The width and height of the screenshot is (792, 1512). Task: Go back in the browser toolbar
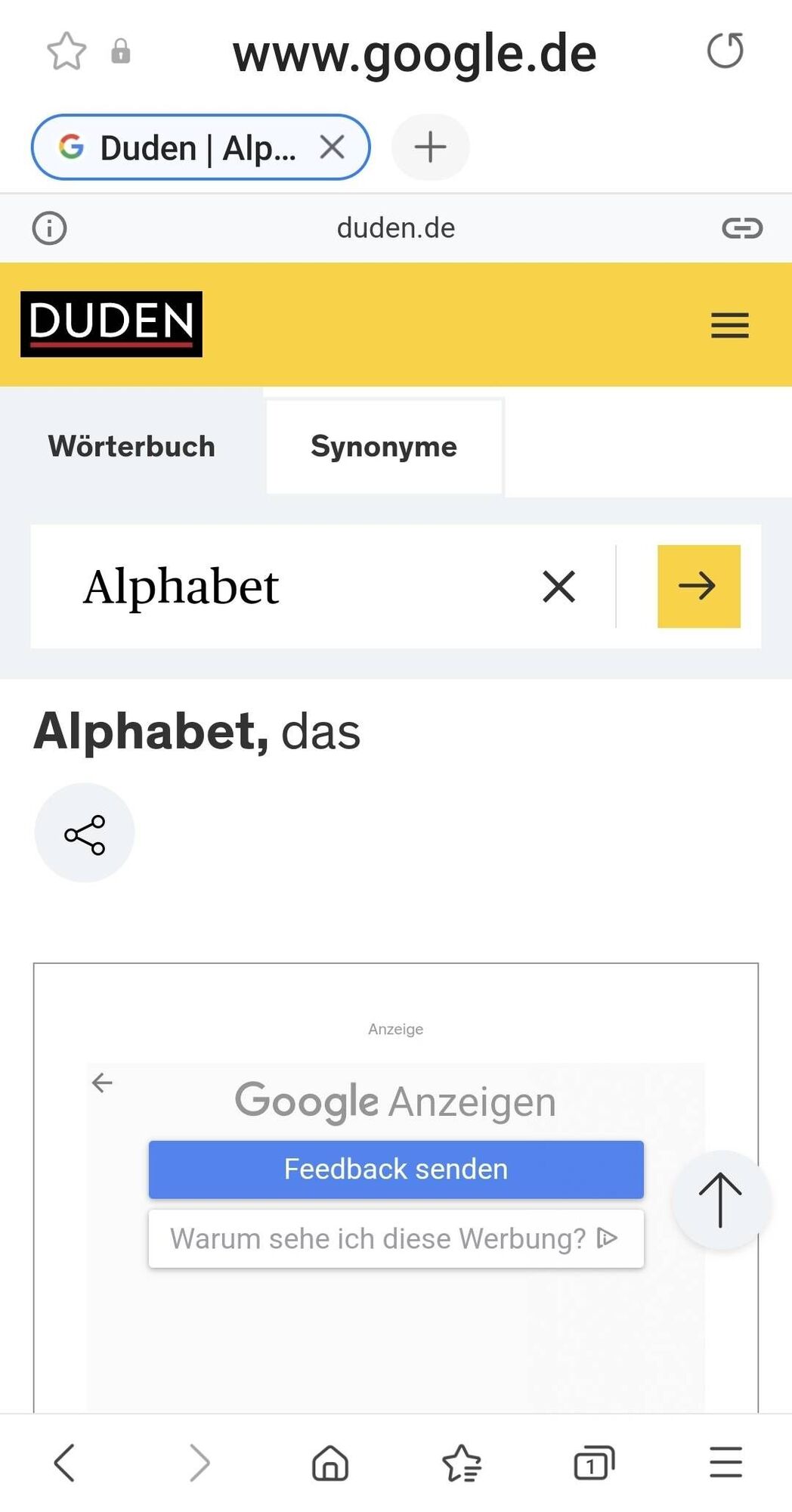[x=65, y=1462]
